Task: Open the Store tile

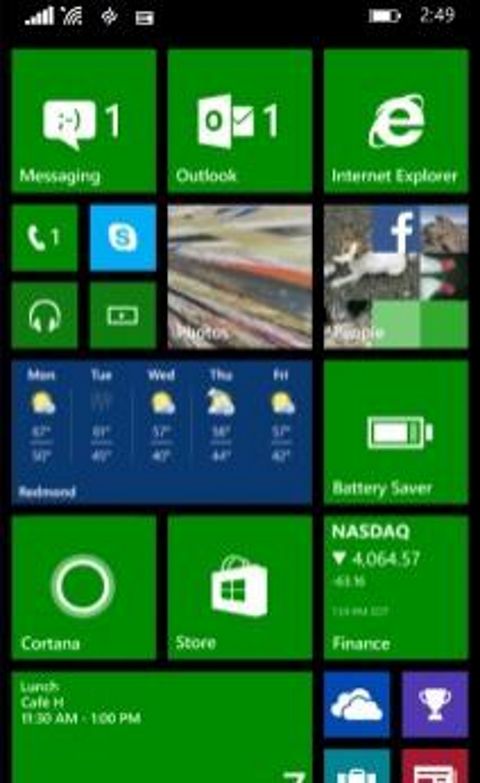Action: [240, 588]
